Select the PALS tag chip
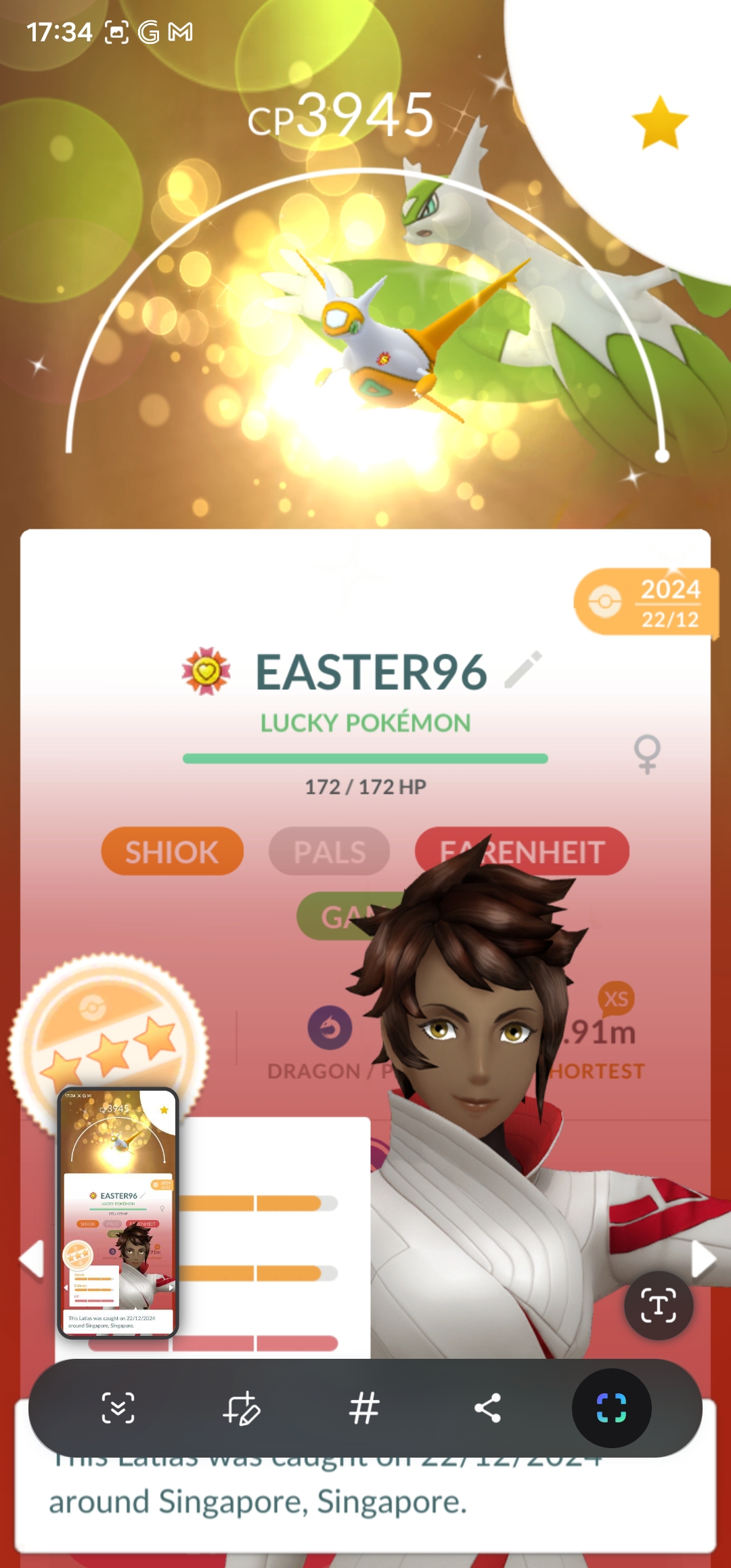This screenshot has width=731, height=1568. point(329,851)
